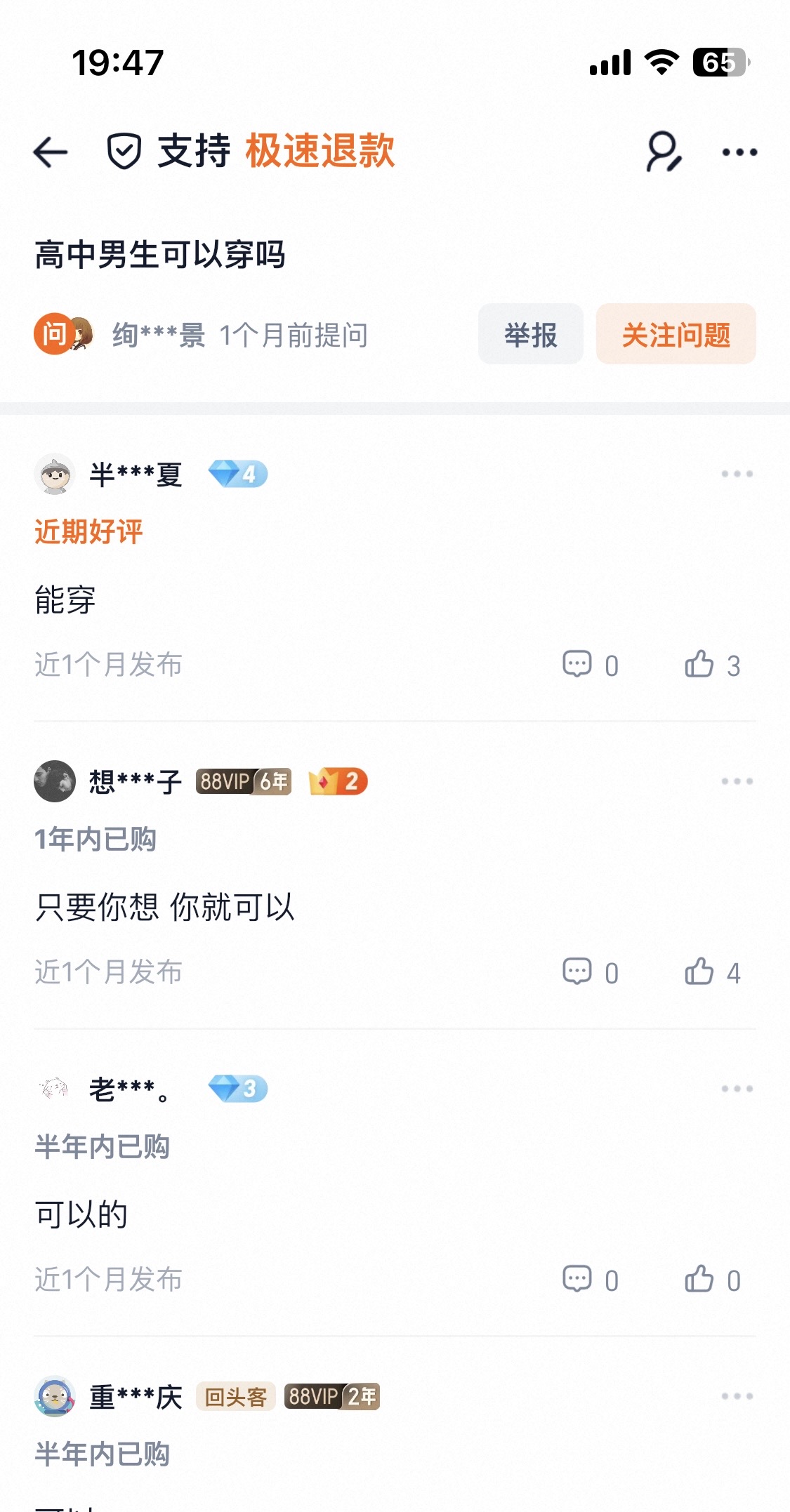Comment on 半***夏's answer
Image resolution: width=790 pixels, height=1512 pixels.
577,664
